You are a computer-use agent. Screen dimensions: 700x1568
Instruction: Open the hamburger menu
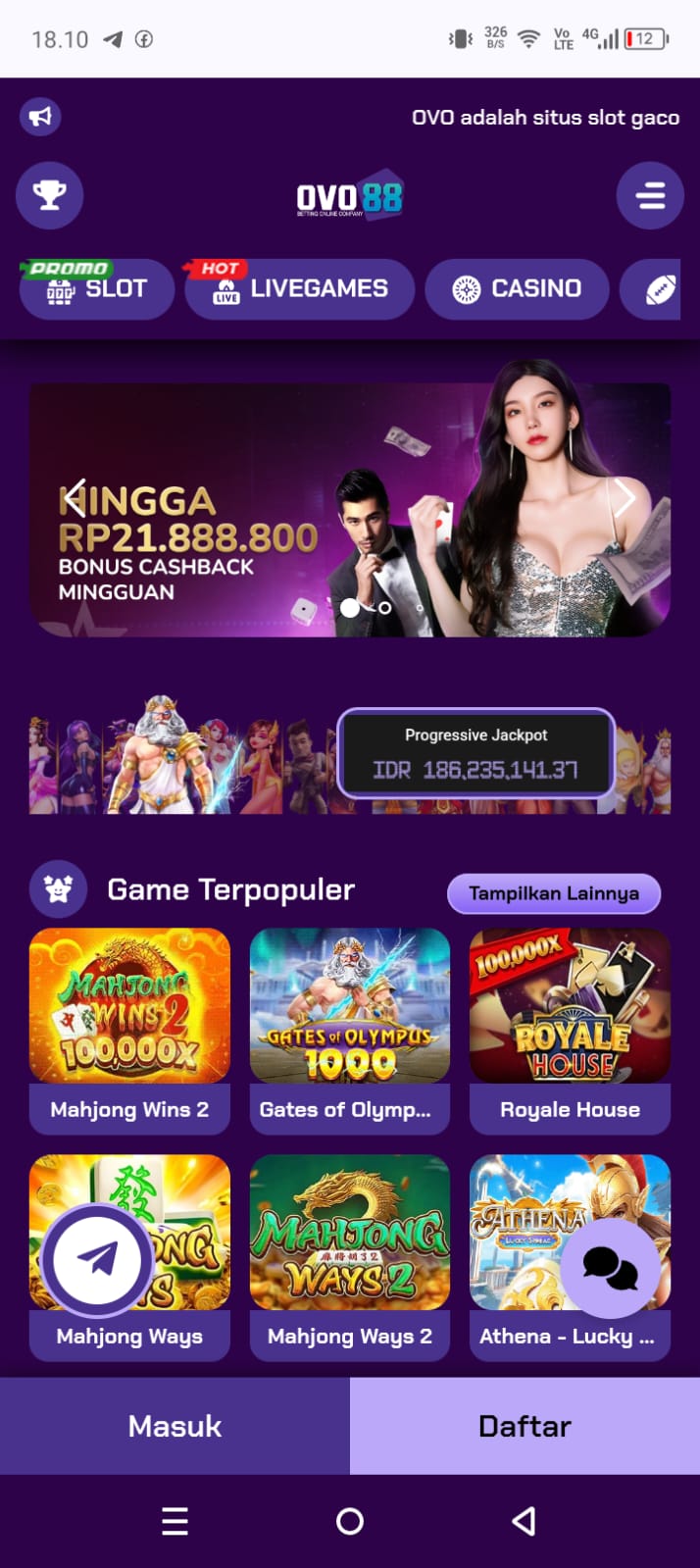[650, 195]
